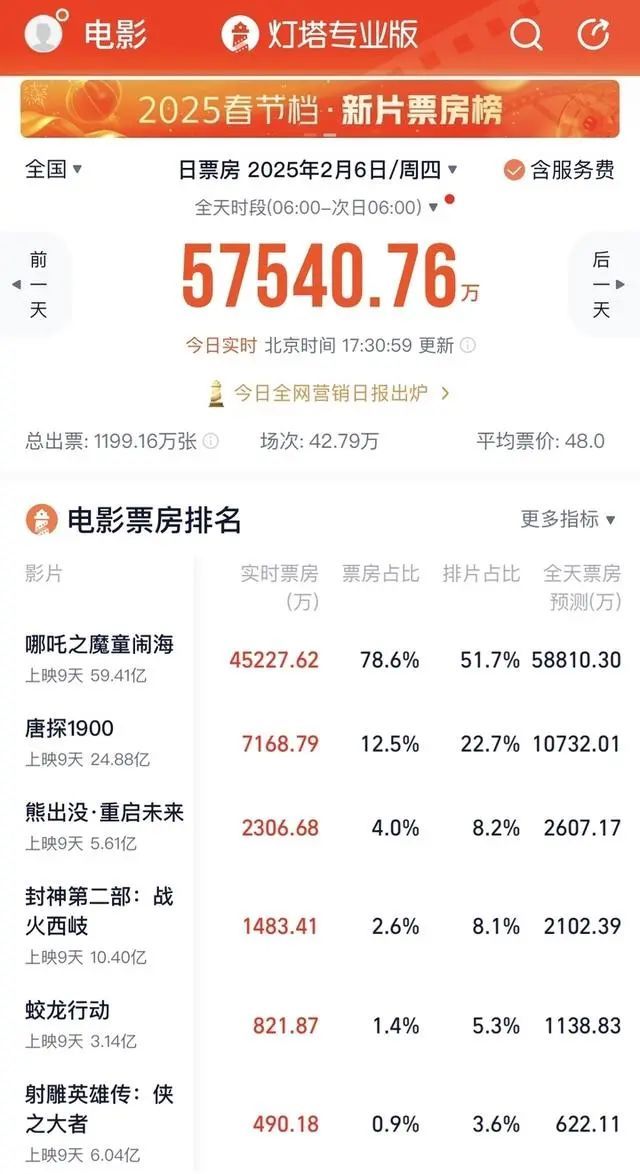Screen dimensions: 640x1174
Task: Expand 更多指标 dropdown
Action: click(x=568, y=519)
